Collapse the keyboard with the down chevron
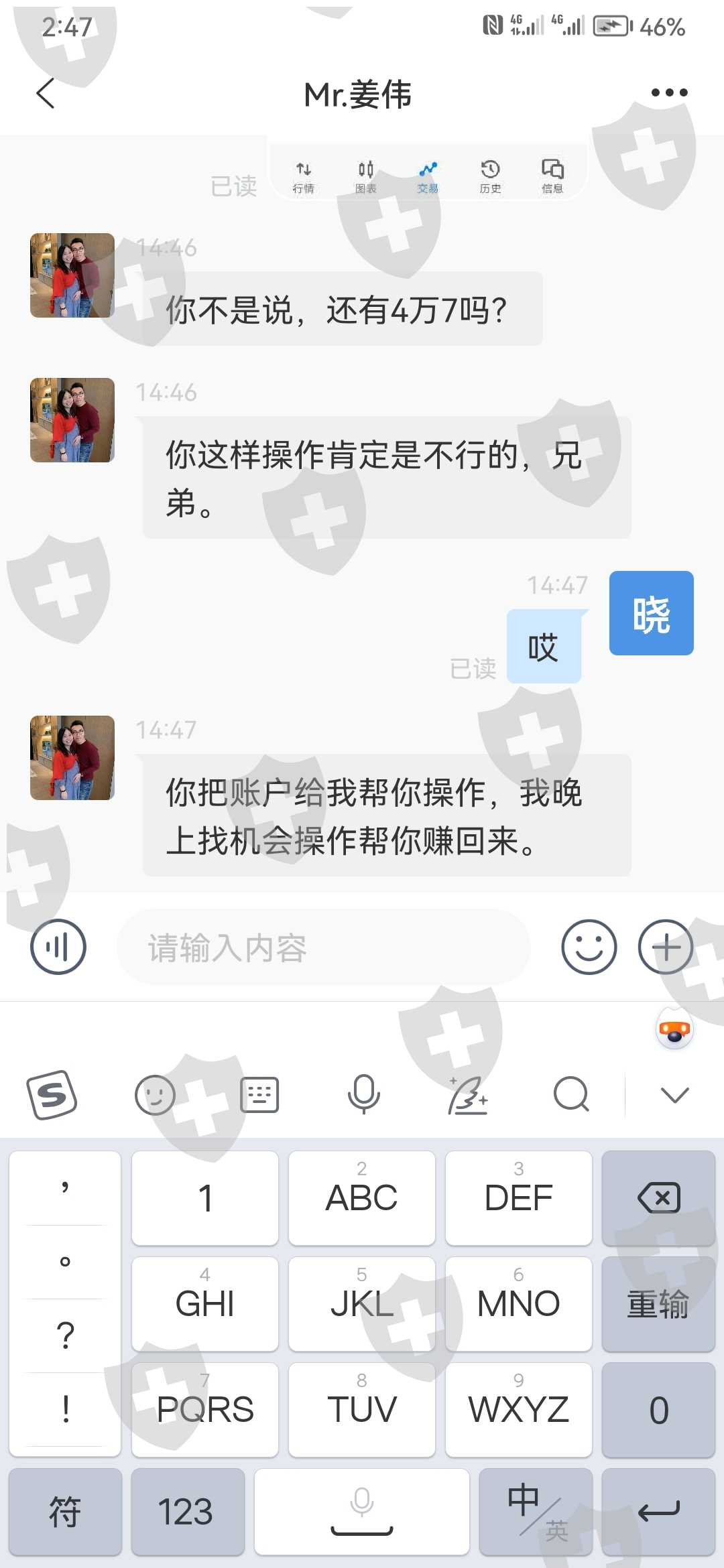 pyautogui.click(x=674, y=1095)
